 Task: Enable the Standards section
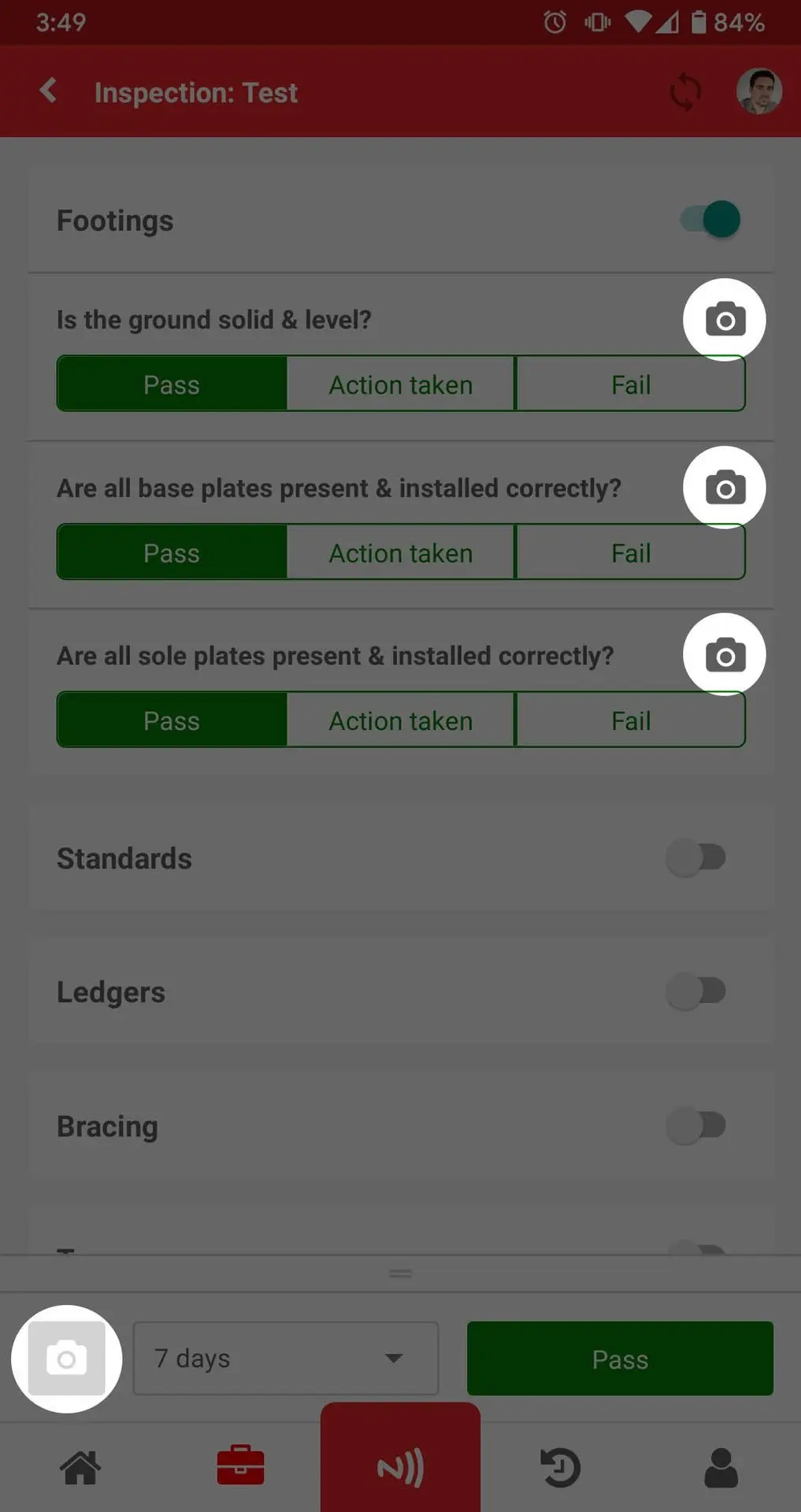[x=696, y=858]
